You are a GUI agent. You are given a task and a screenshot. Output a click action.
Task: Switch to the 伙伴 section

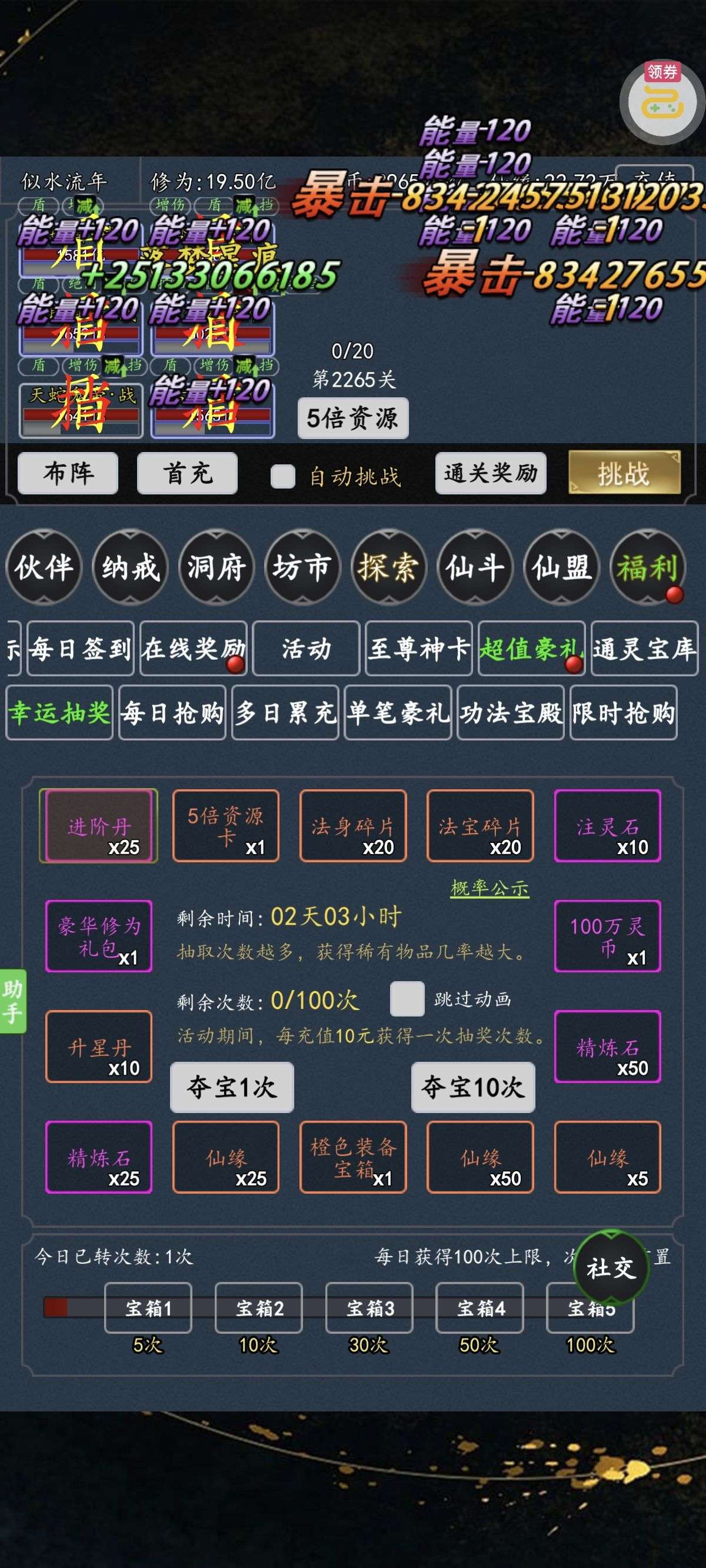coord(44,567)
